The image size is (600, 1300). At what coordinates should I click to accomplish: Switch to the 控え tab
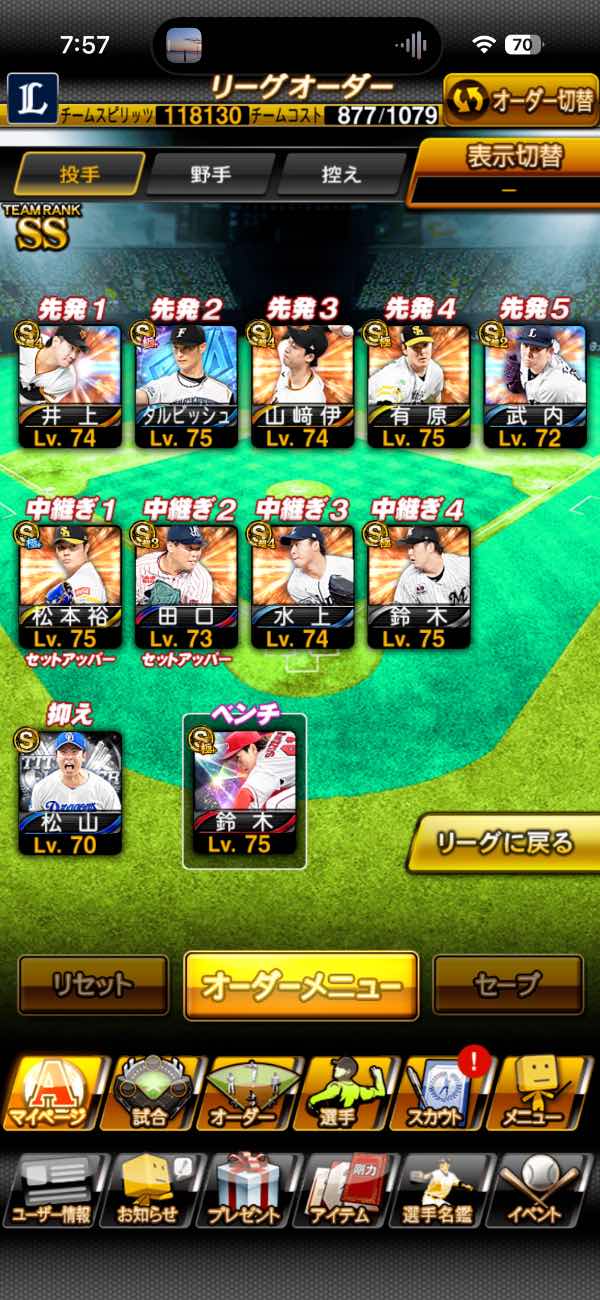(340, 175)
